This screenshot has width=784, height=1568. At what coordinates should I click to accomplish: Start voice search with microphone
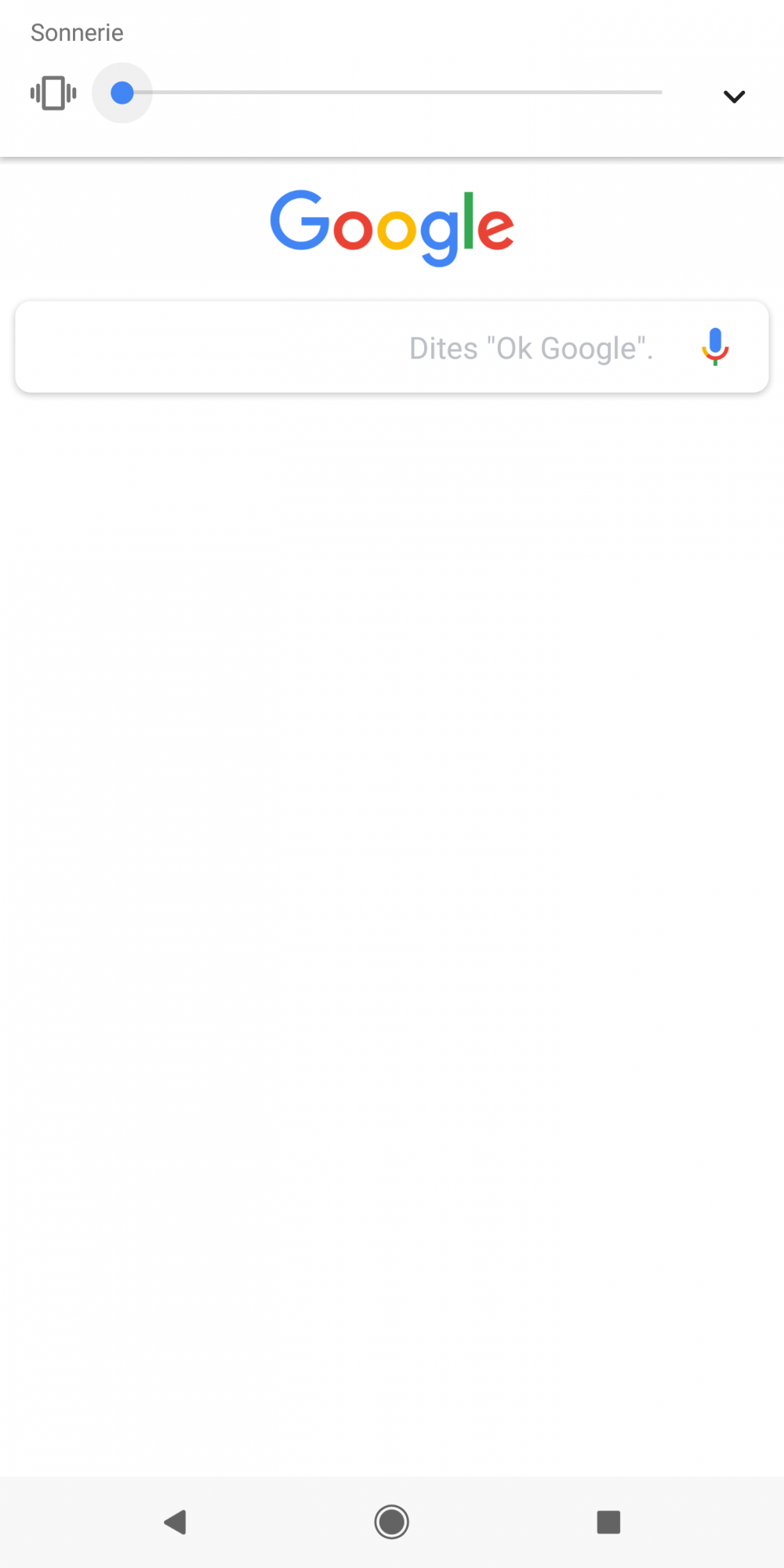click(715, 347)
